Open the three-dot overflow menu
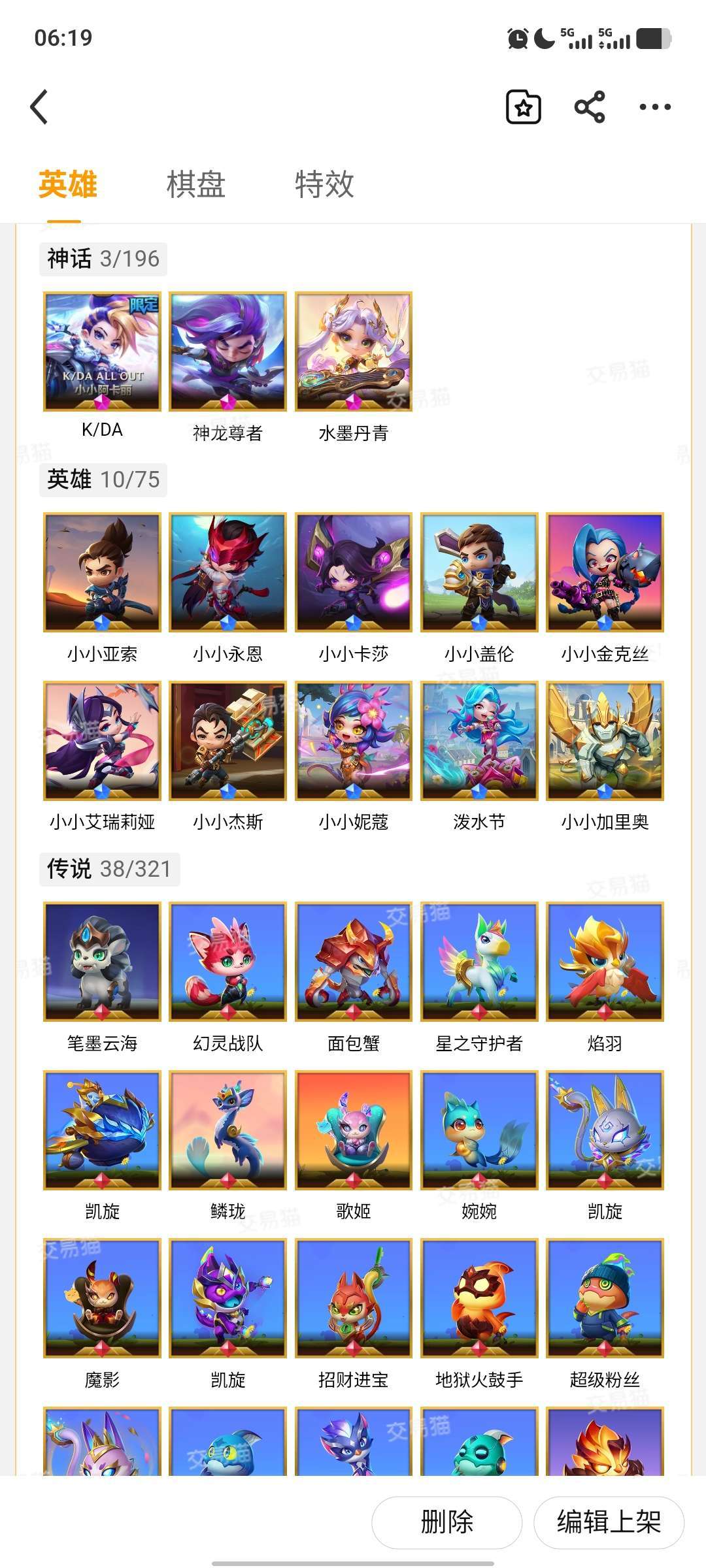 coord(655,107)
